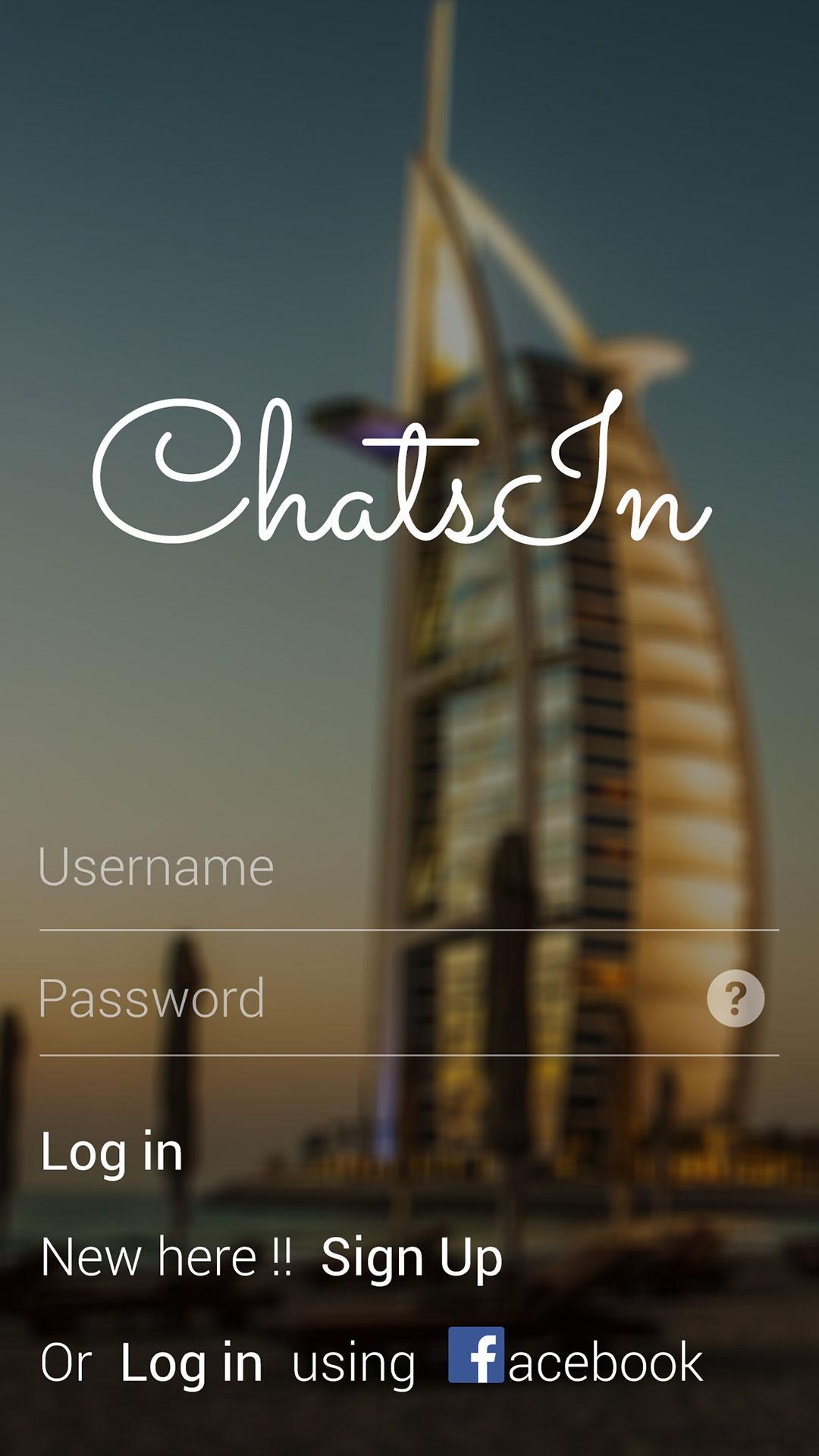Tap the cursive ChatsIn wordmark
This screenshot has height=1456, width=819.
point(402,478)
